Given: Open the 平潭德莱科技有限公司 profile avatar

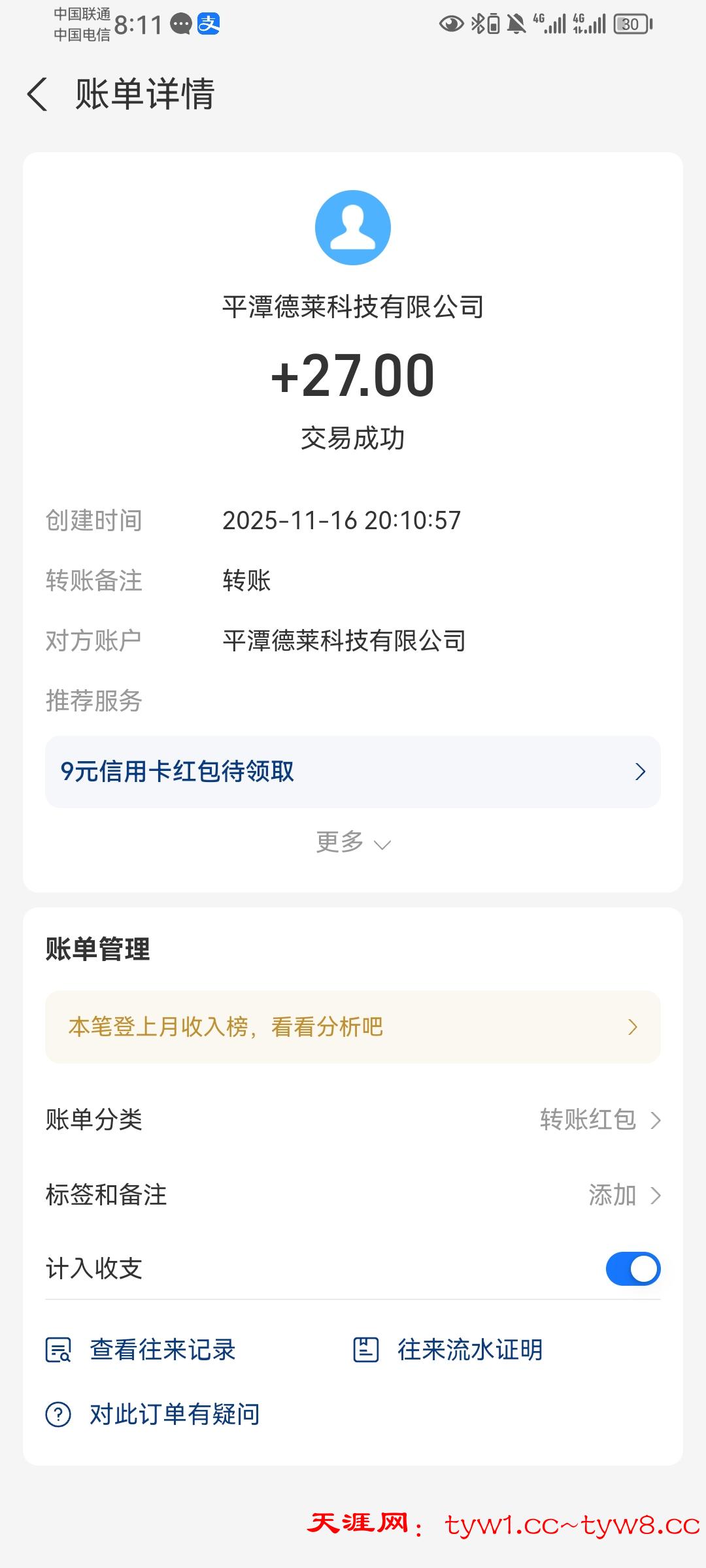Looking at the screenshot, I should [353, 227].
